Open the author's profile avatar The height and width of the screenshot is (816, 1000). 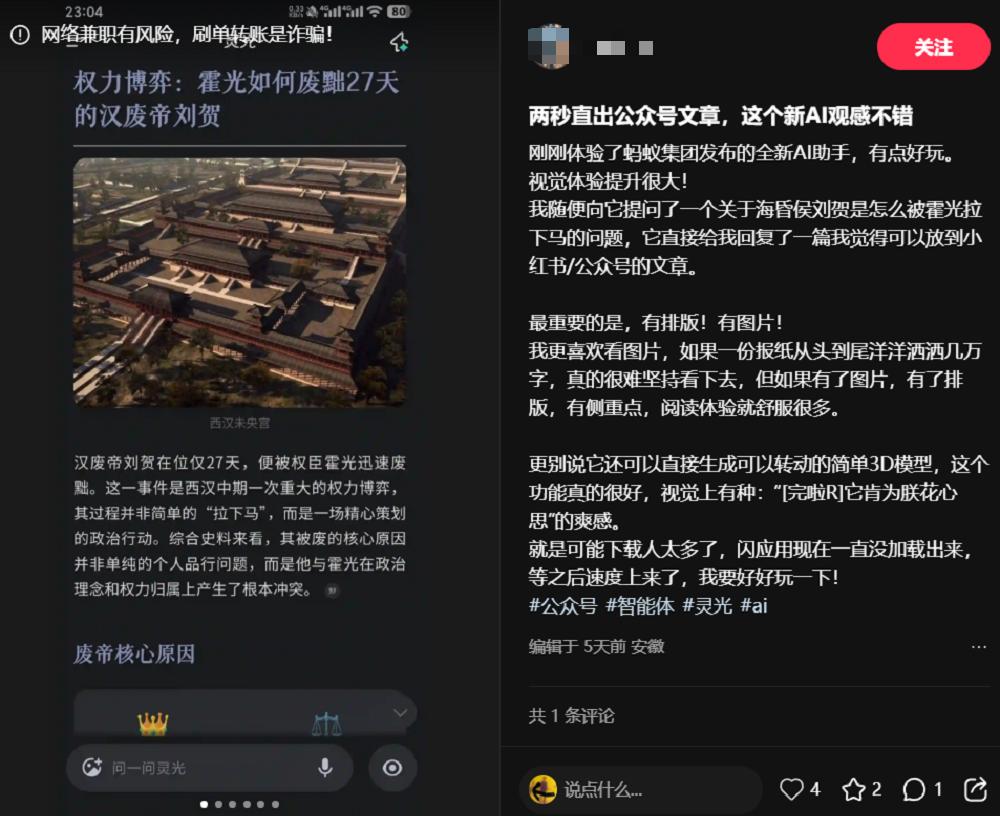549,46
